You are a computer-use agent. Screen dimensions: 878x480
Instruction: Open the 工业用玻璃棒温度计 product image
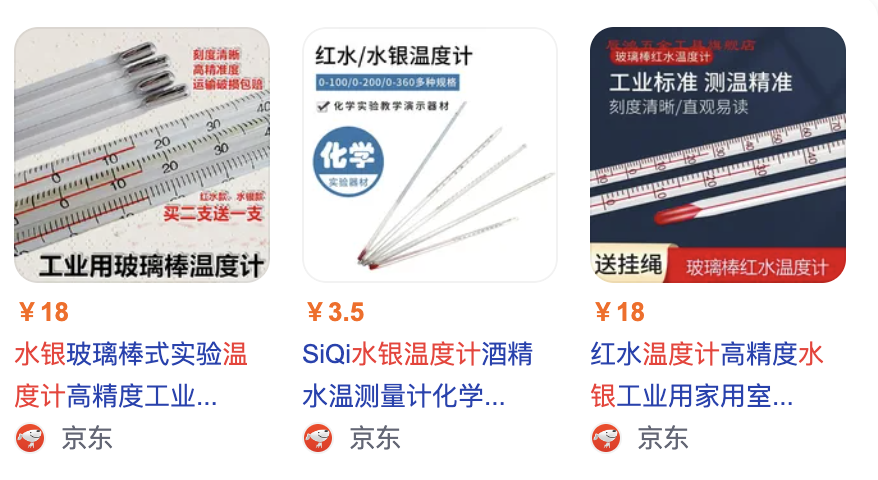click(x=142, y=155)
